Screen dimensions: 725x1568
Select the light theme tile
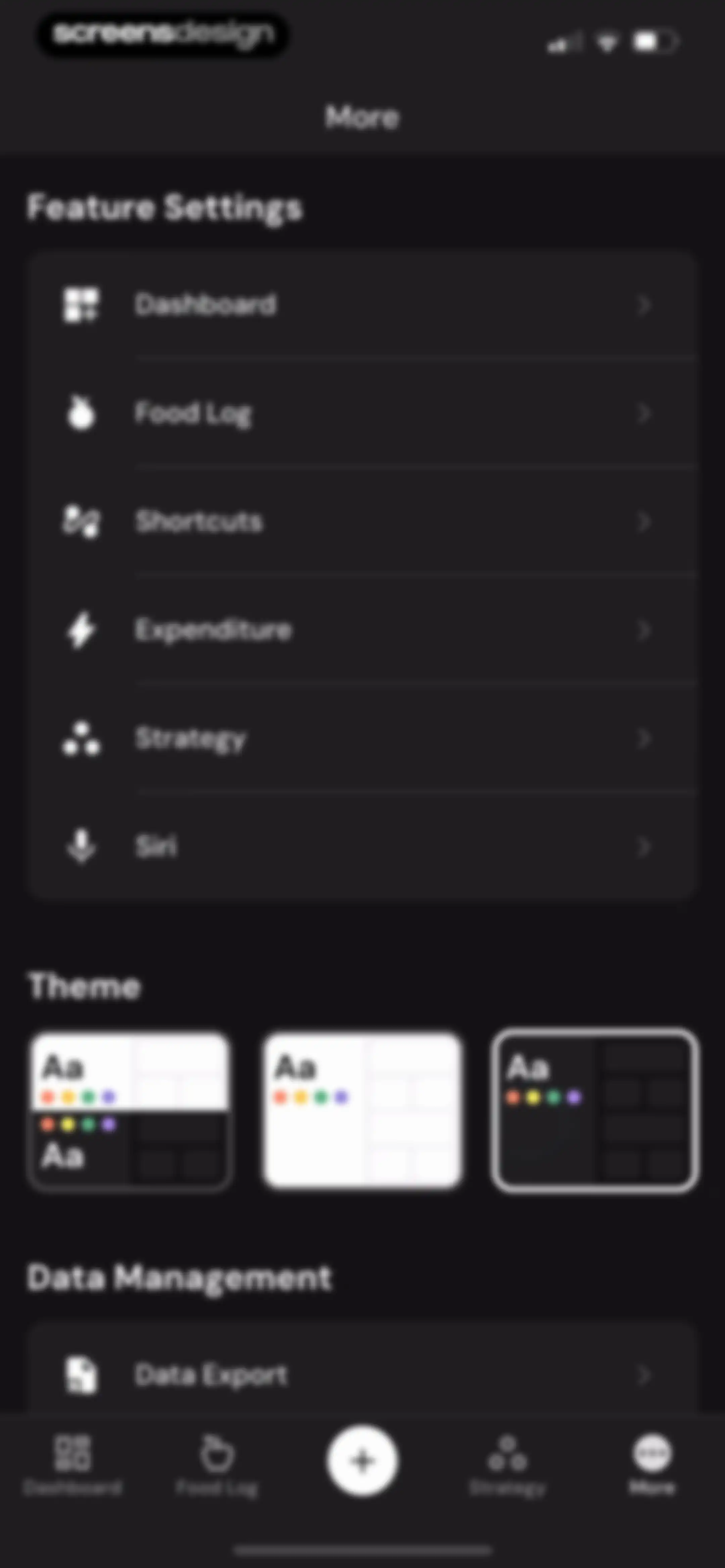(362, 1111)
